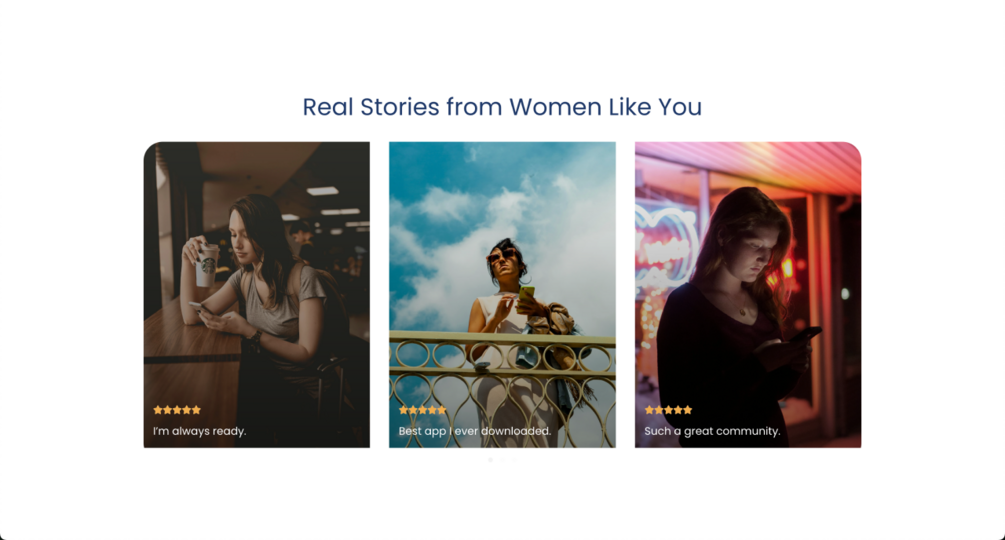Open the "I'm always ready." testimonial card
Screen dimensions: 1005x540
(x=256, y=295)
